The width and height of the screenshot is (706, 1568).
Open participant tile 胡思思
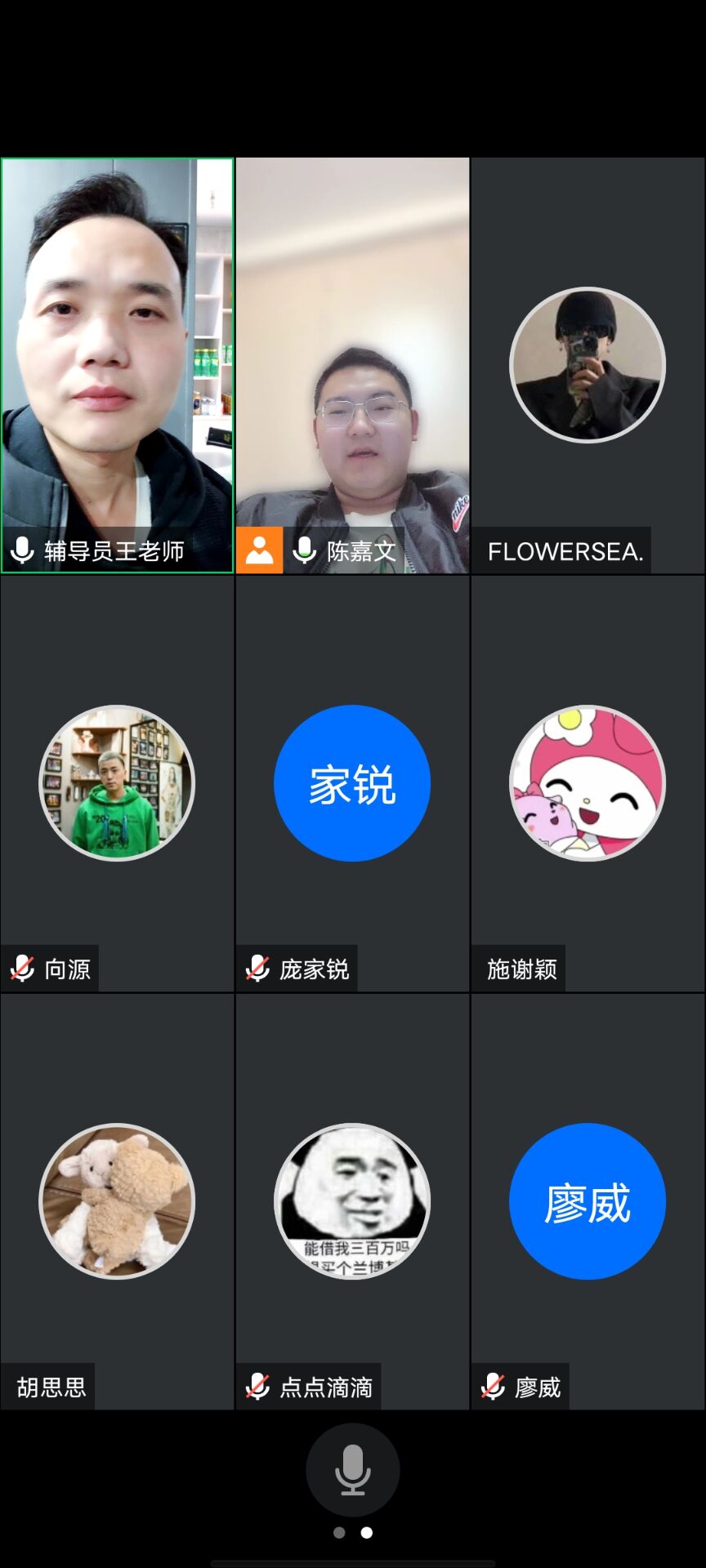tap(117, 1201)
